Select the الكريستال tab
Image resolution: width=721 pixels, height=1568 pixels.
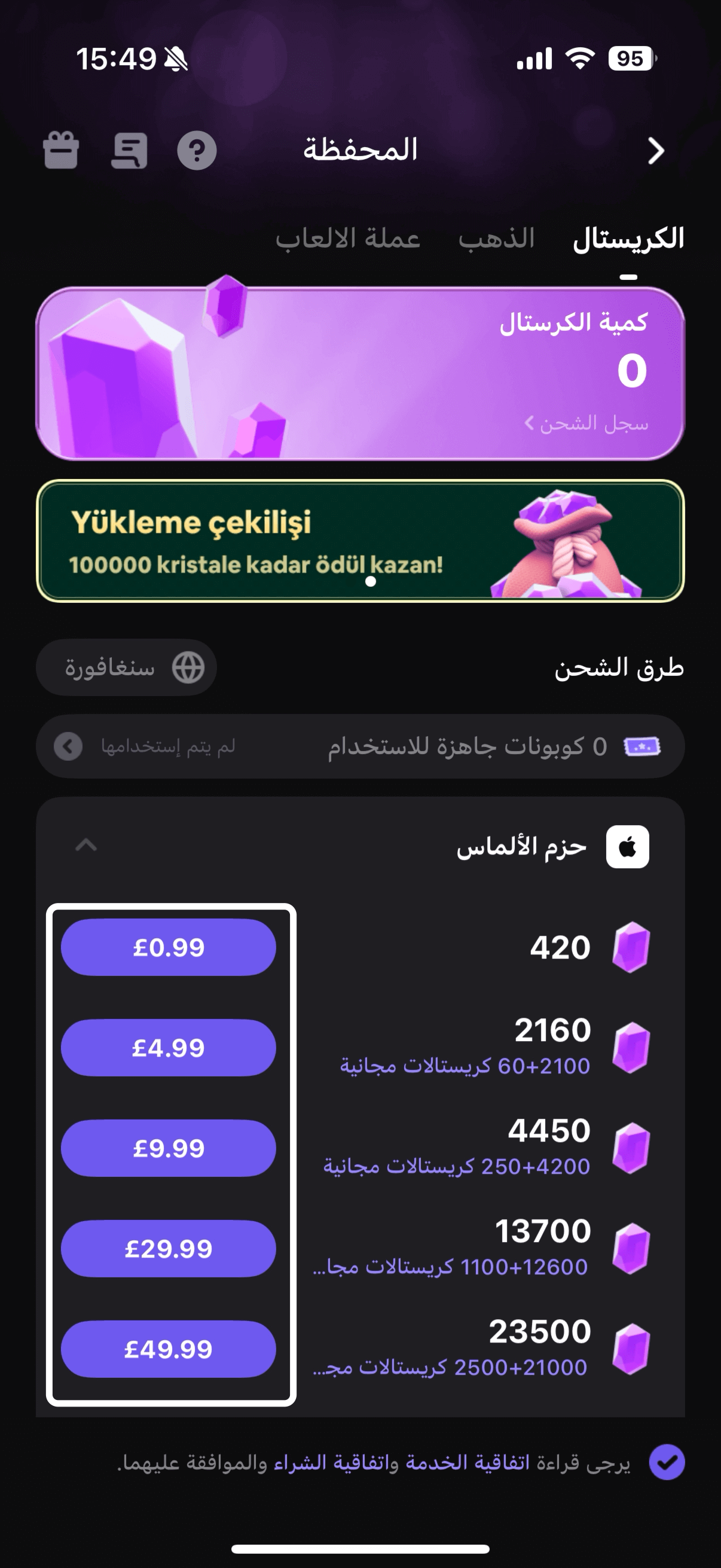628,239
